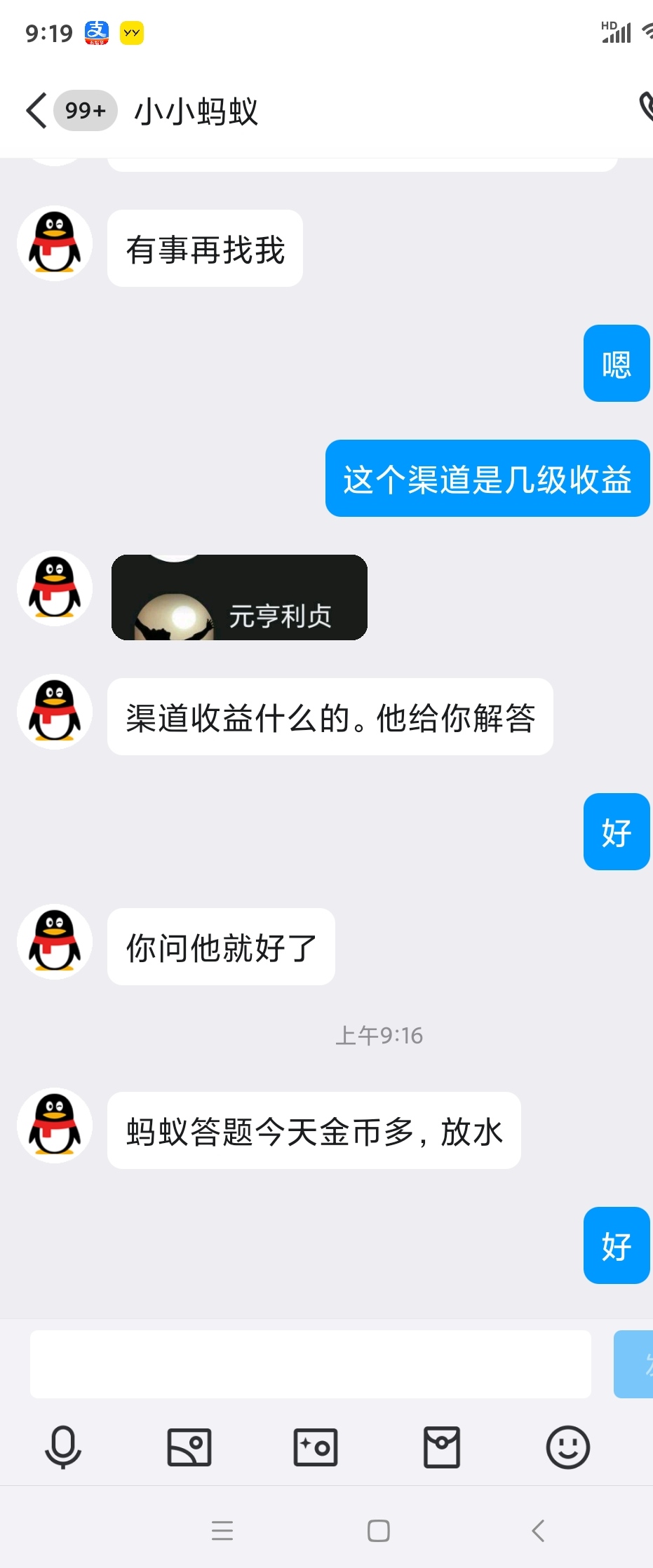This screenshot has width=653, height=1568.
Task: Go to the system home screen
Action: [x=379, y=1530]
